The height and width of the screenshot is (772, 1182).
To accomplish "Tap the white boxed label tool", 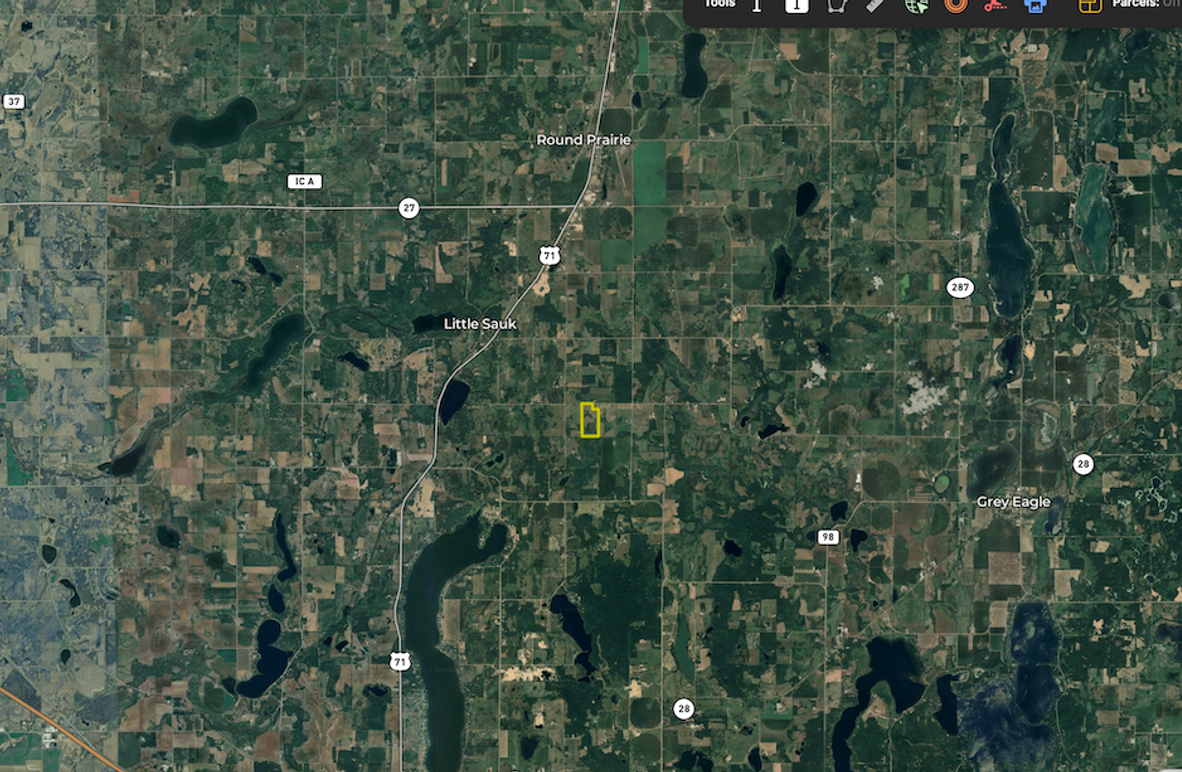I will 796,5.
